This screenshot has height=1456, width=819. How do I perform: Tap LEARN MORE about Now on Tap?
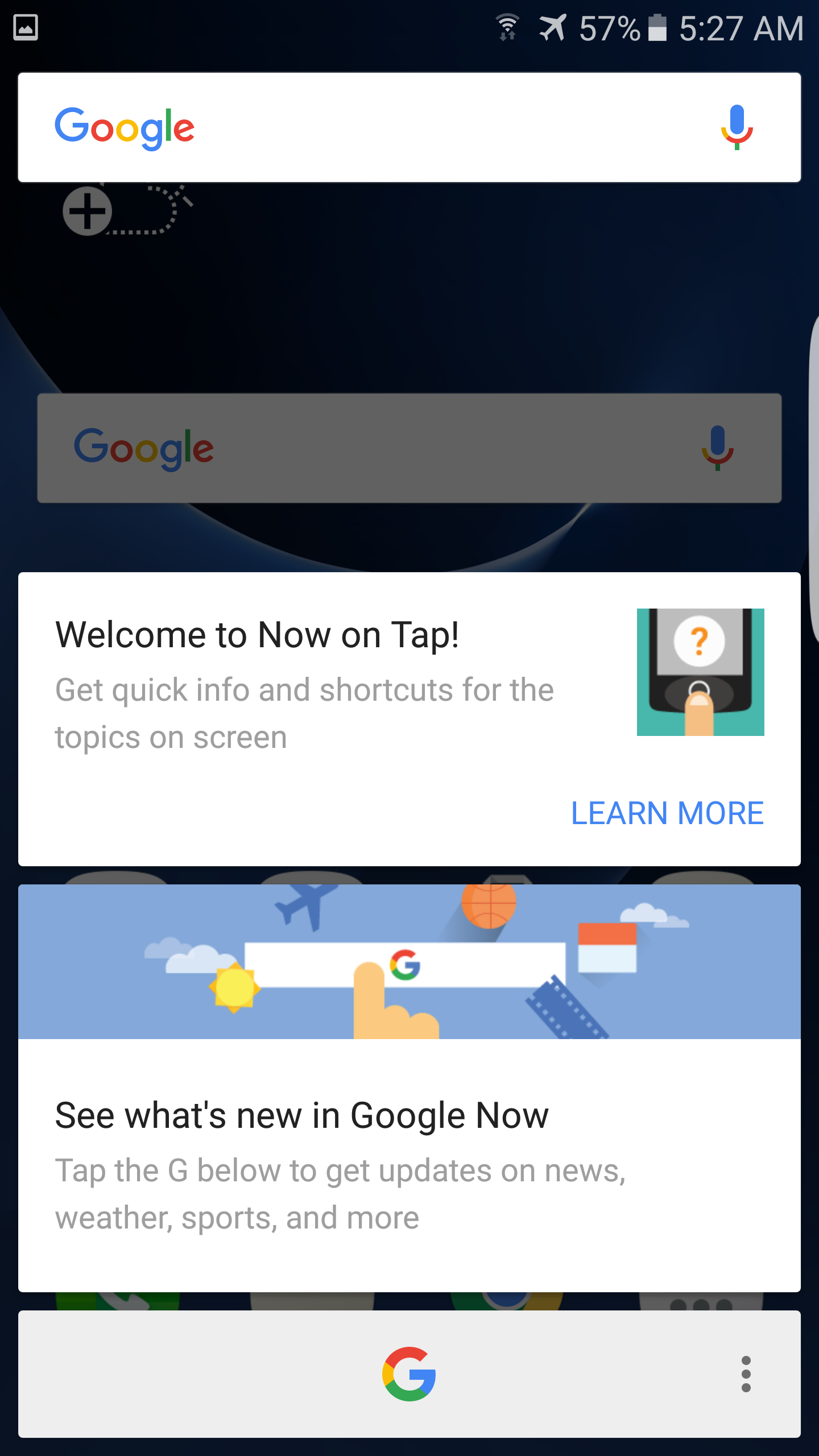coord(667,813)
